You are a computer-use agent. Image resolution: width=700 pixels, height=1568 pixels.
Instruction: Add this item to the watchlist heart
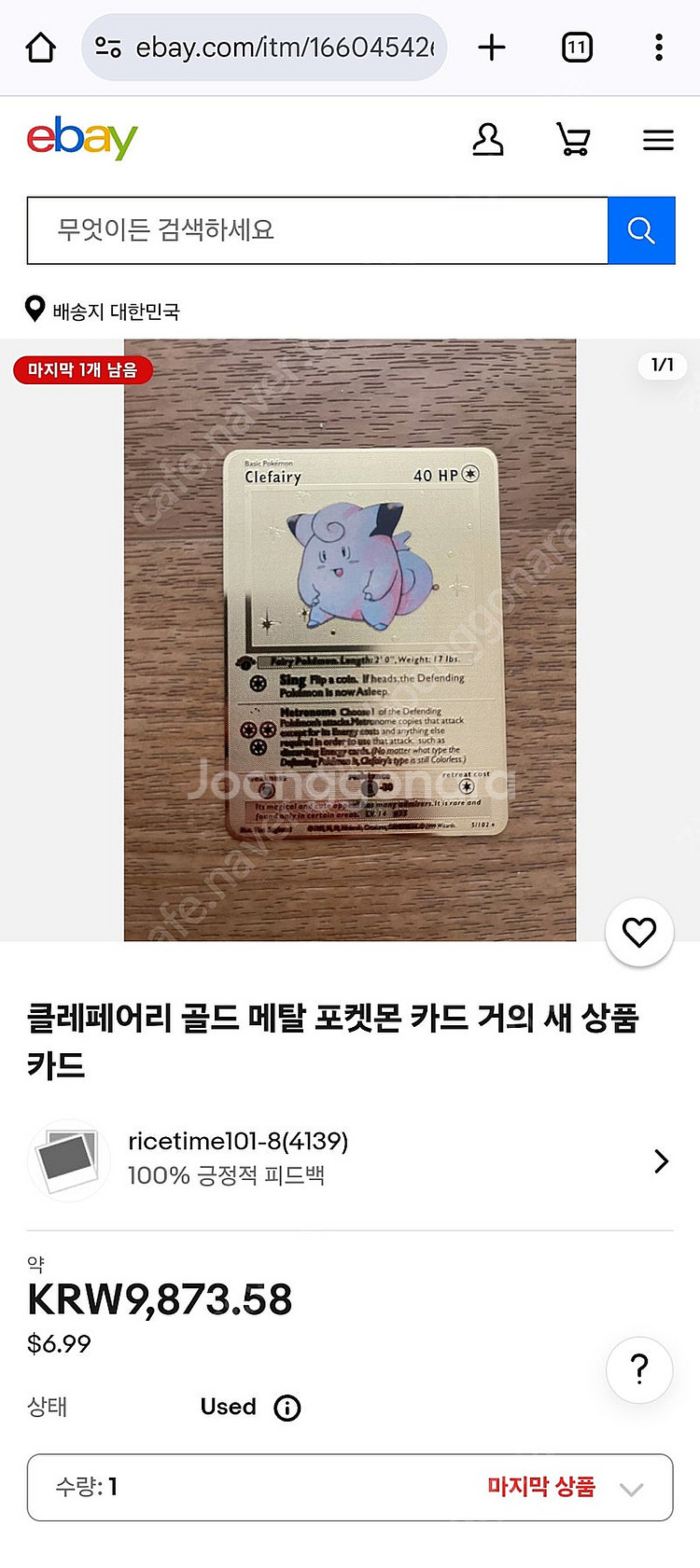point(639,932)
